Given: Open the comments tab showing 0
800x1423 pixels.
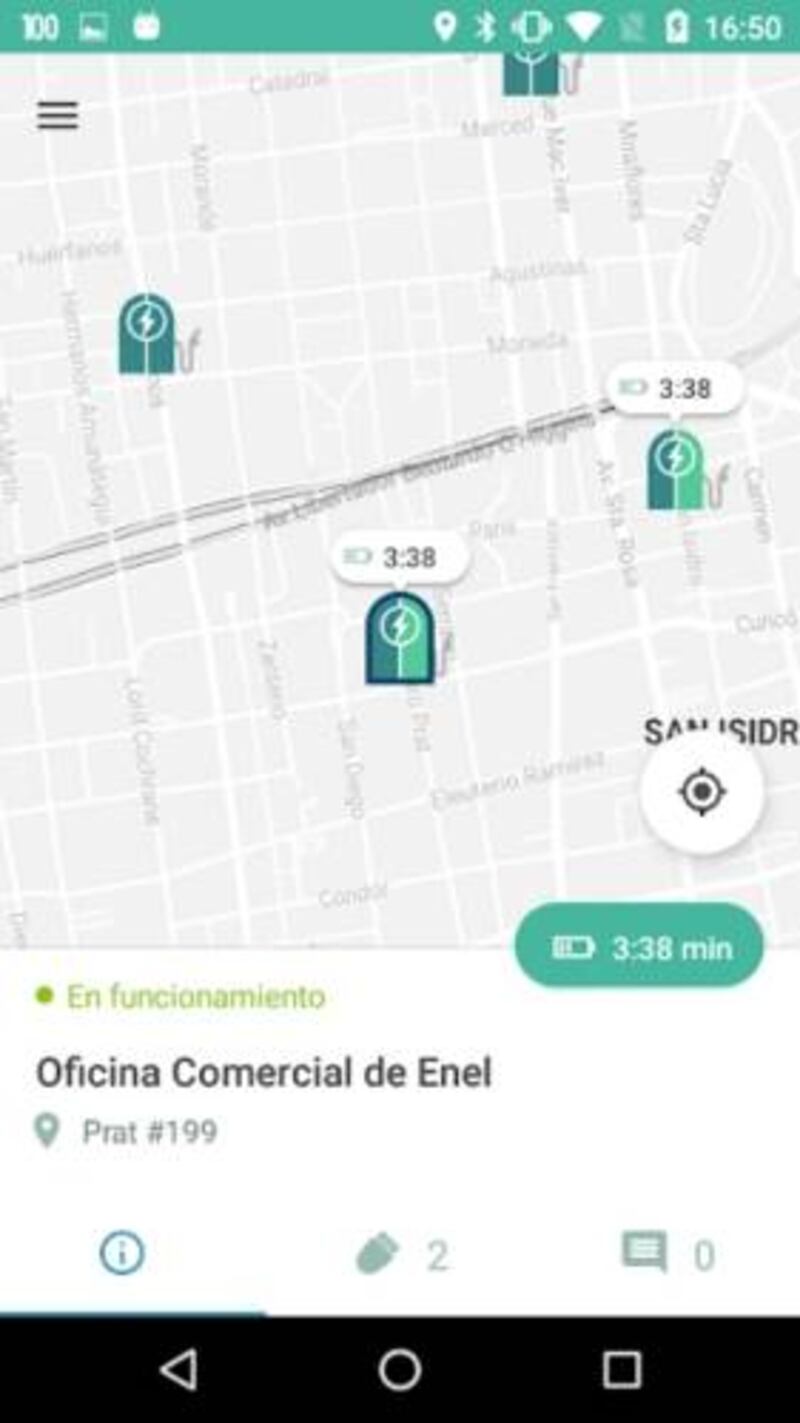Looking at the screenshot, I should [x=668, y=1254].
